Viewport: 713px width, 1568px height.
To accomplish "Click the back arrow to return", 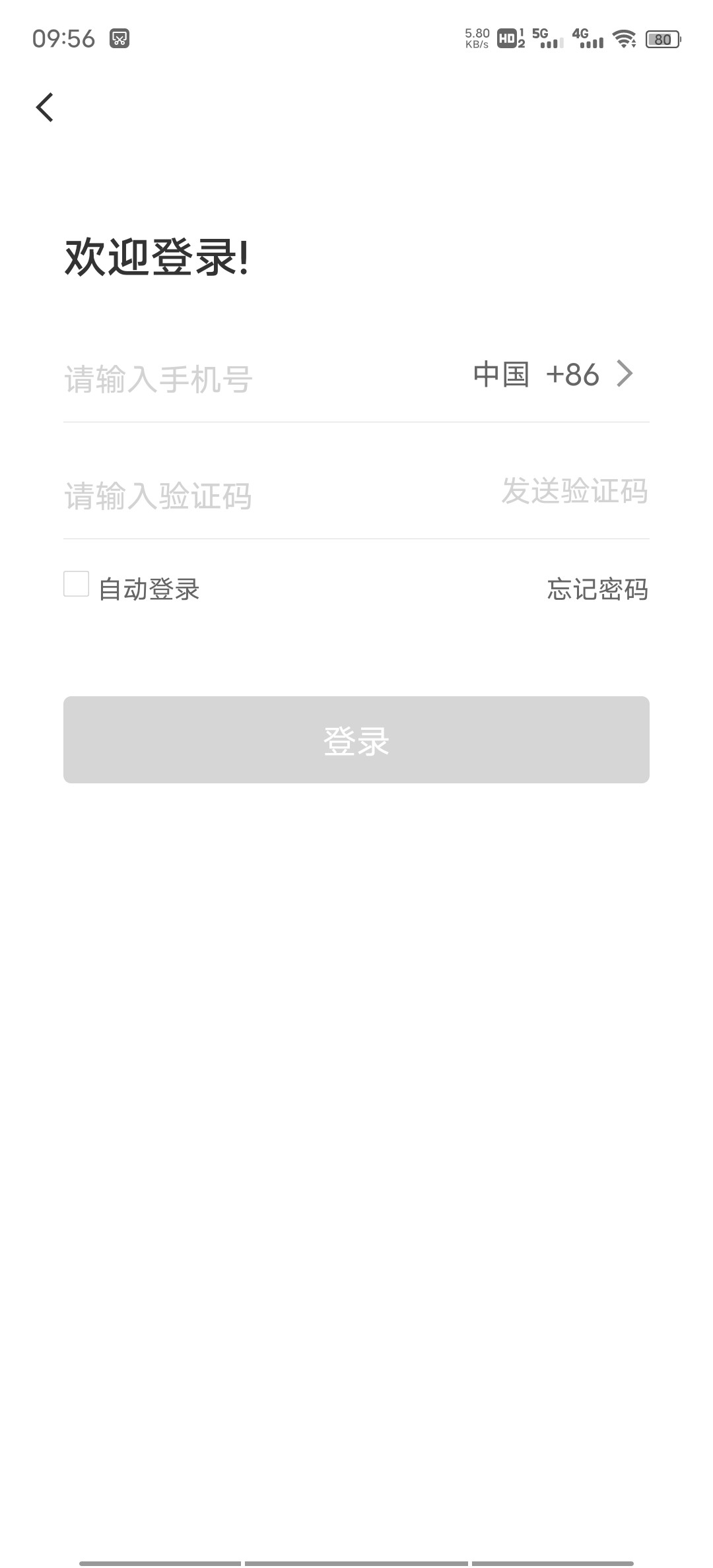I will 44,107.
